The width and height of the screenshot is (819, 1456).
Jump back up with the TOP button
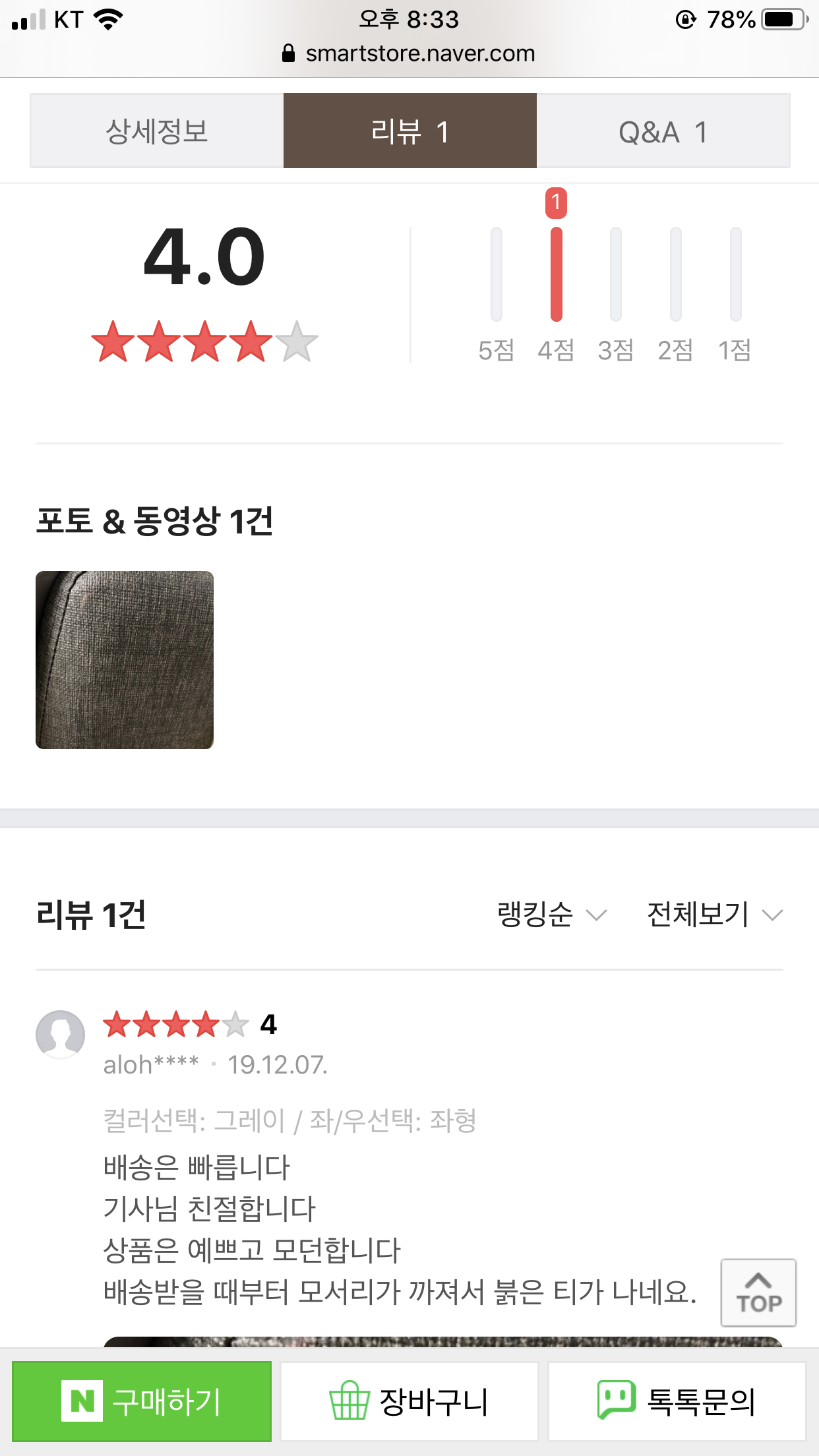coord(758,1292)
